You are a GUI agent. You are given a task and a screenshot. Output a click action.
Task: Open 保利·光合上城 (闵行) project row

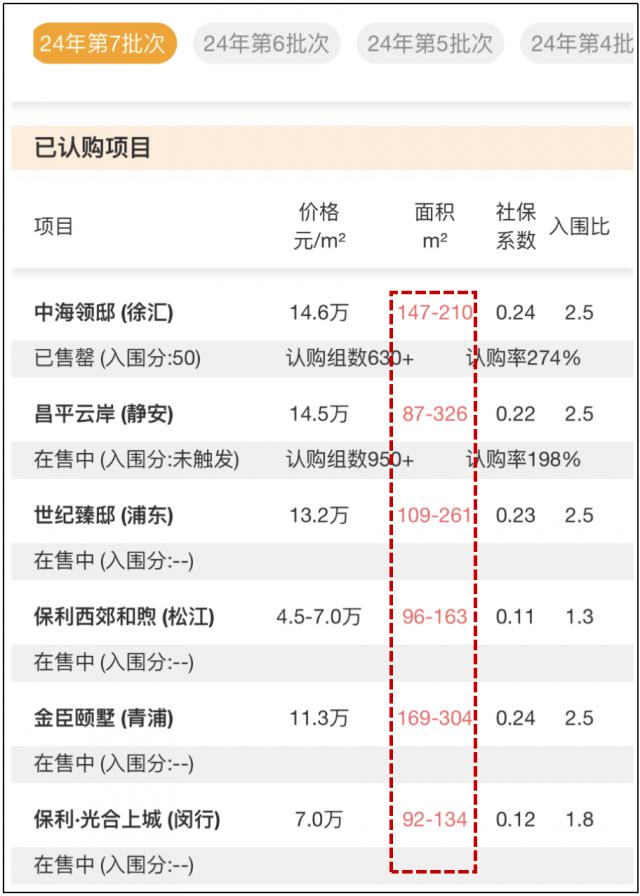click(x=127, y=820)
